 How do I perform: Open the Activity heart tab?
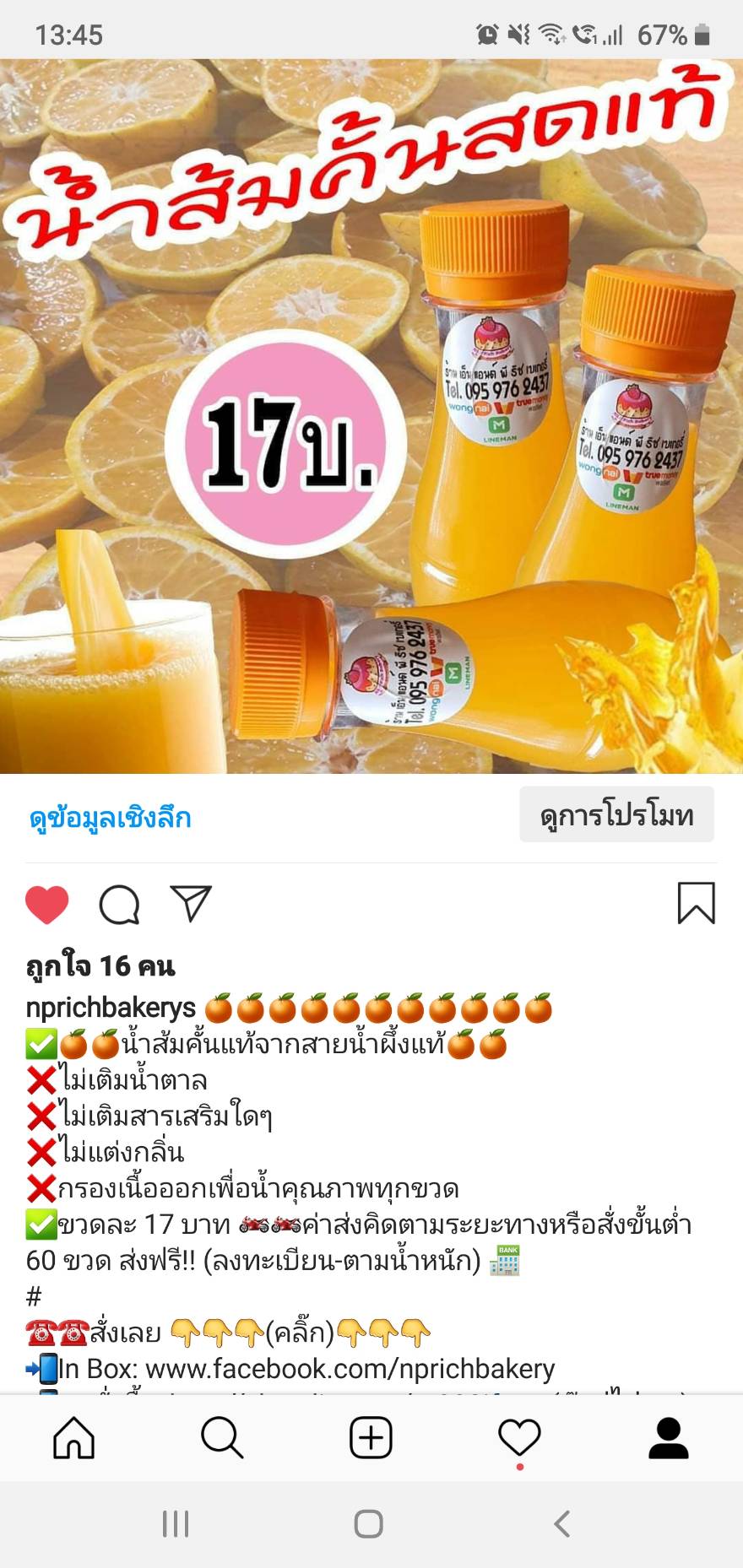[519, 1437]
